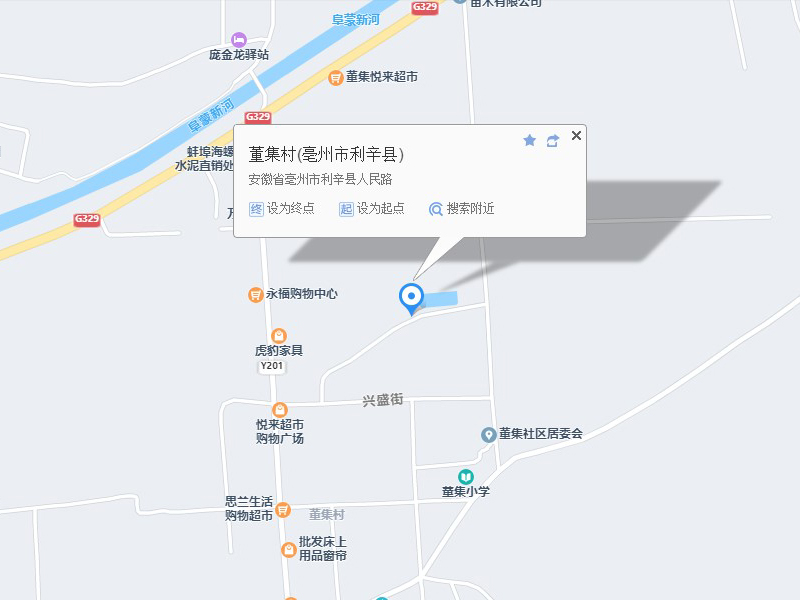The height and width of the screenshot is (600, 800).
Task: View 思兰生活购物超市 place details
Action: (x=283, y=509)
